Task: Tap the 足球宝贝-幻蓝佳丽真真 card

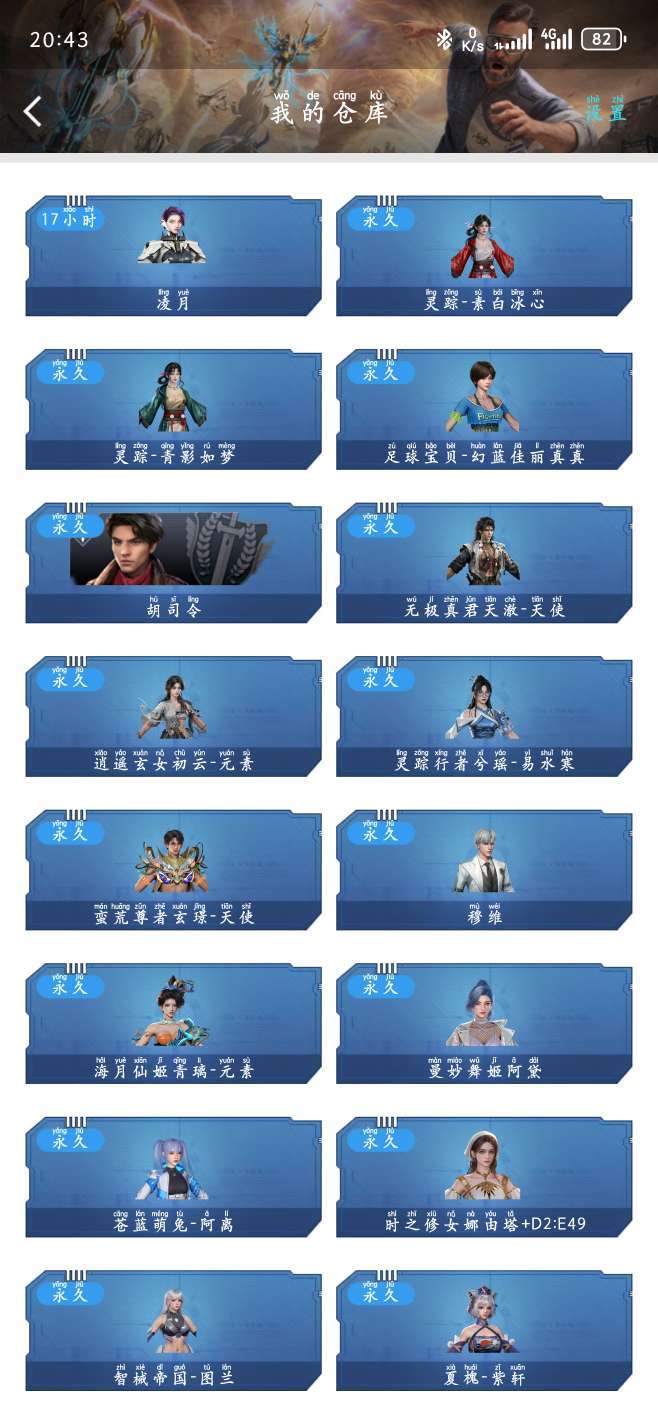Action: 484,409
